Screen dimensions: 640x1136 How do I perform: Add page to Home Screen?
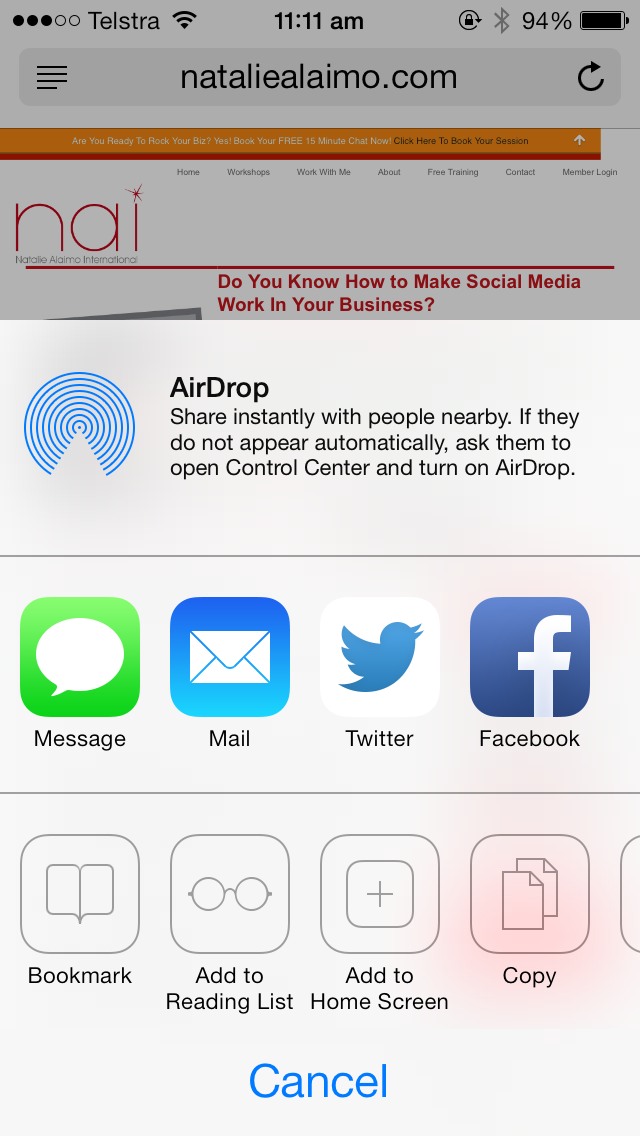tap(380, 894)
